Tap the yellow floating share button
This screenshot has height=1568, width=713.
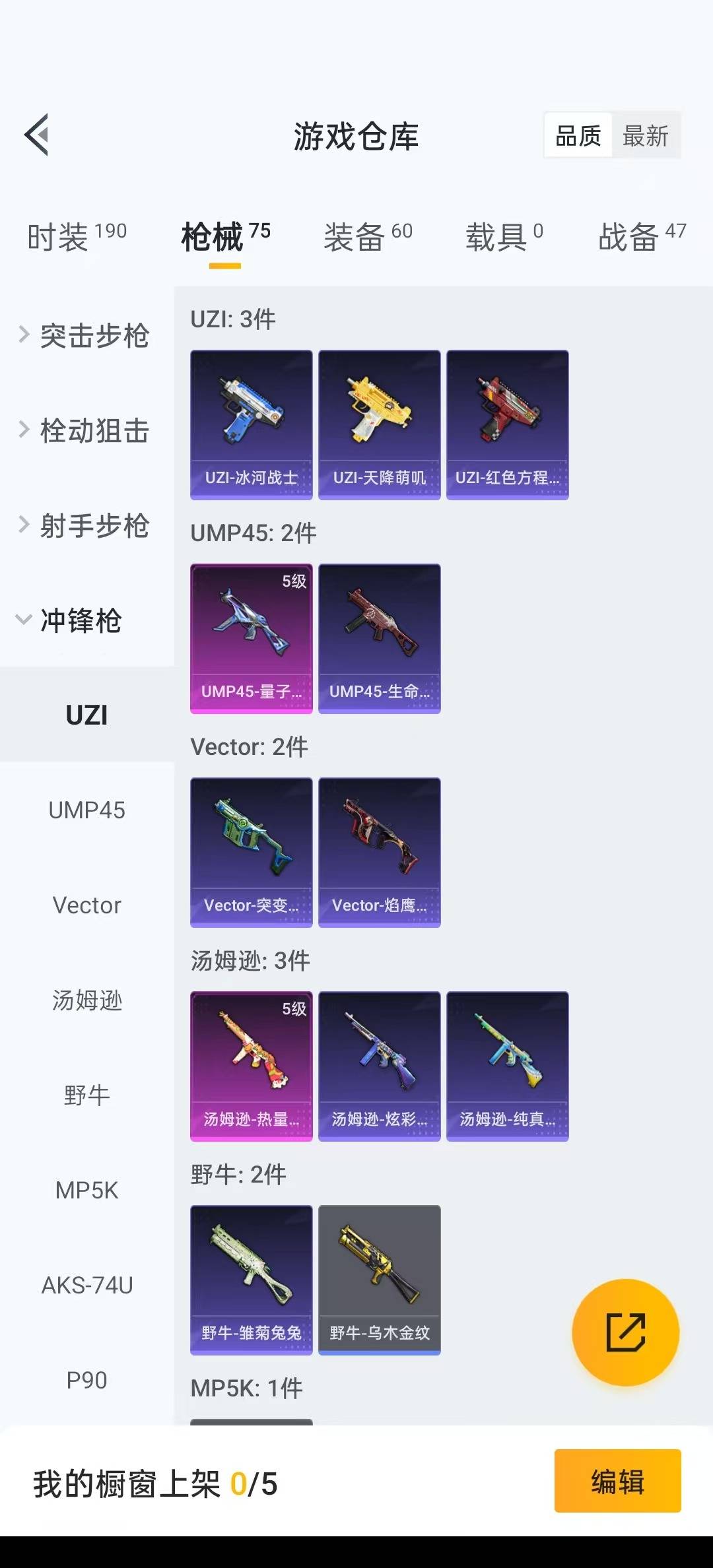(625, 1332)
